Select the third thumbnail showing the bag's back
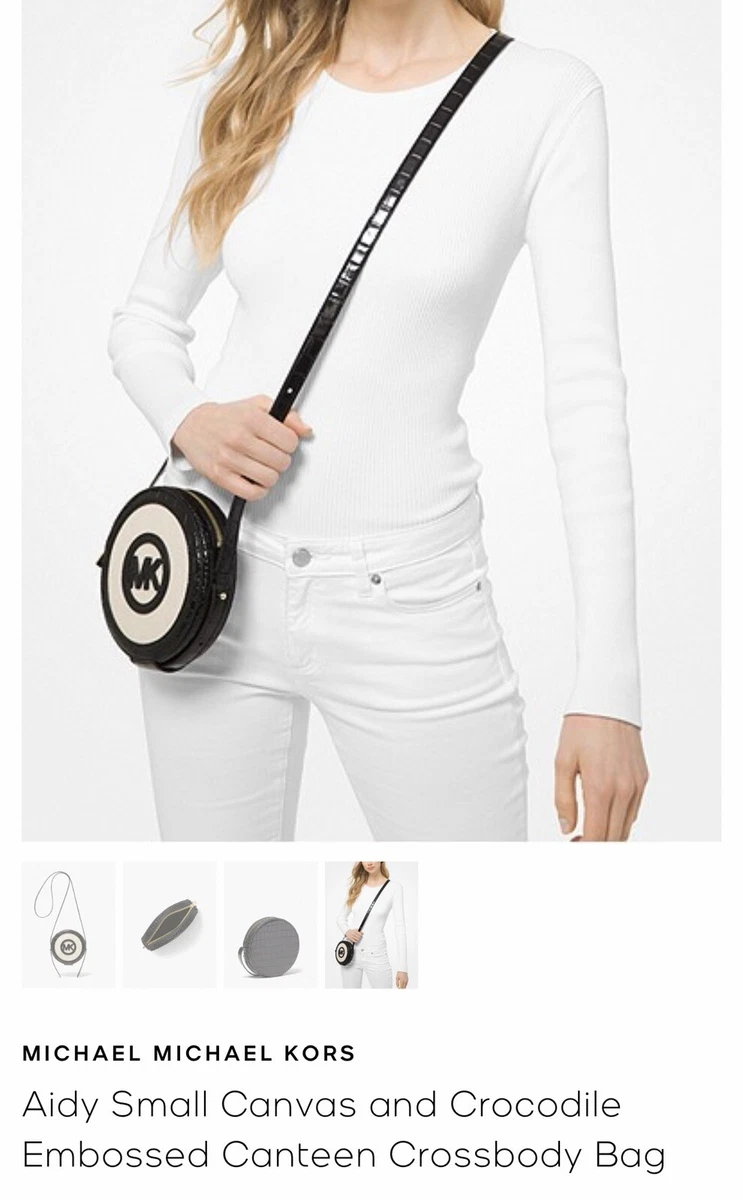 270,924
